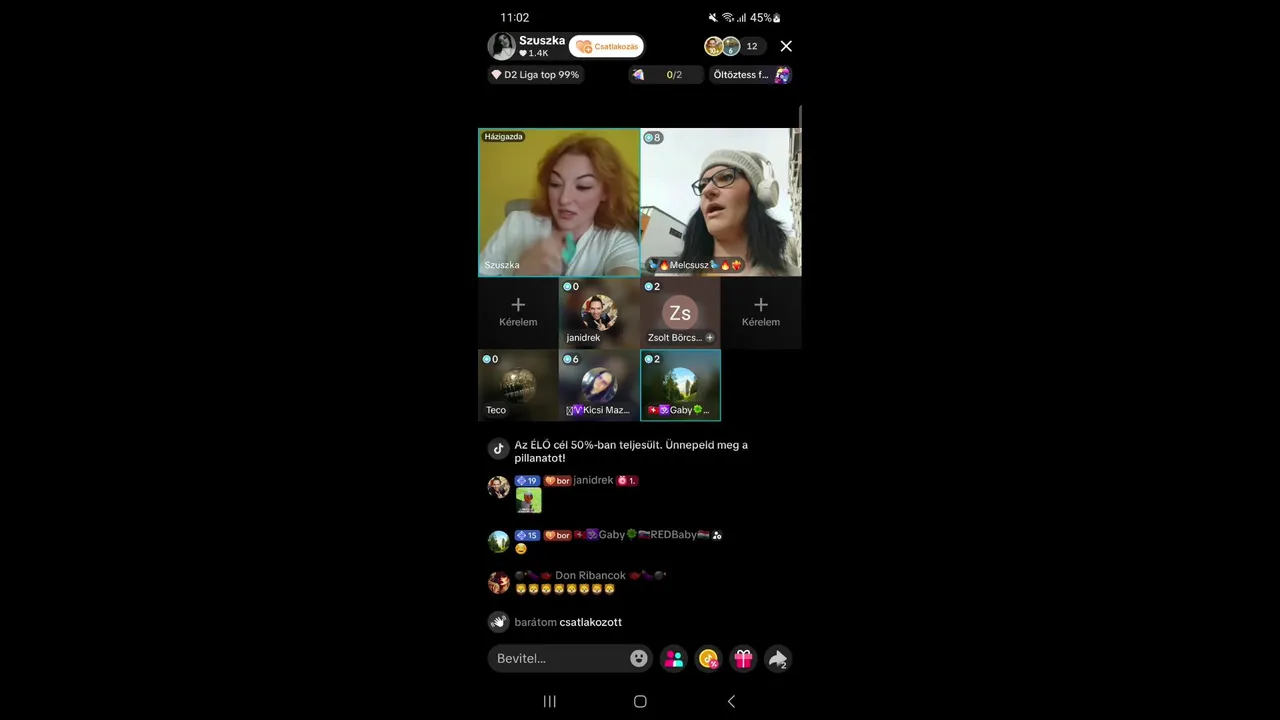Select Zsolt Börcs's guest seat

pyautogui.click(x=680, y=313)
